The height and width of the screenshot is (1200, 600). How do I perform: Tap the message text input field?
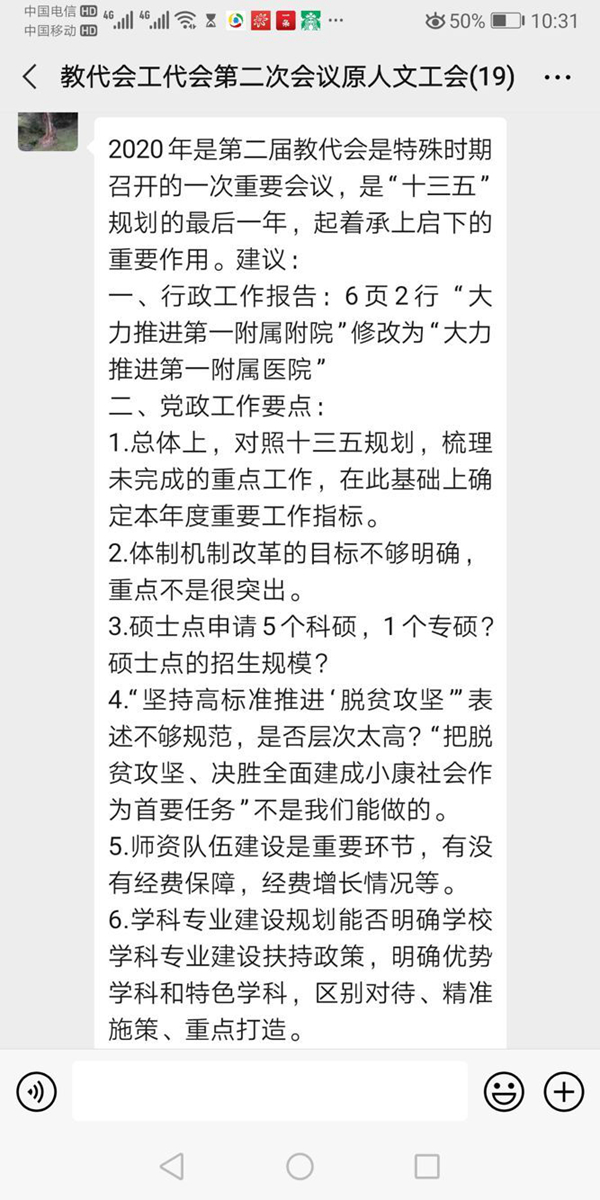click(x=270, y=1090)
